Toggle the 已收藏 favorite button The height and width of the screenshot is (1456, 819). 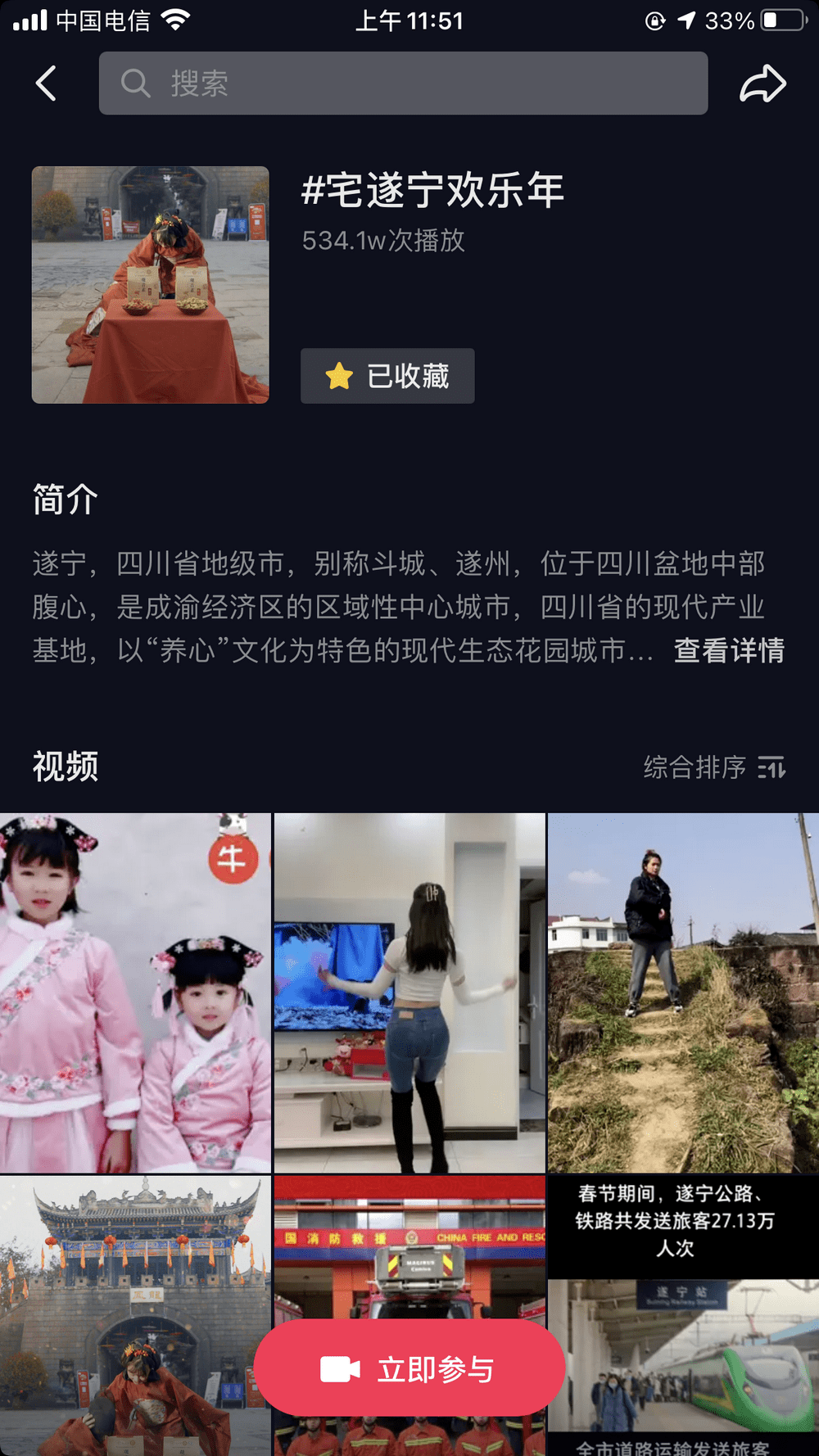387,376
